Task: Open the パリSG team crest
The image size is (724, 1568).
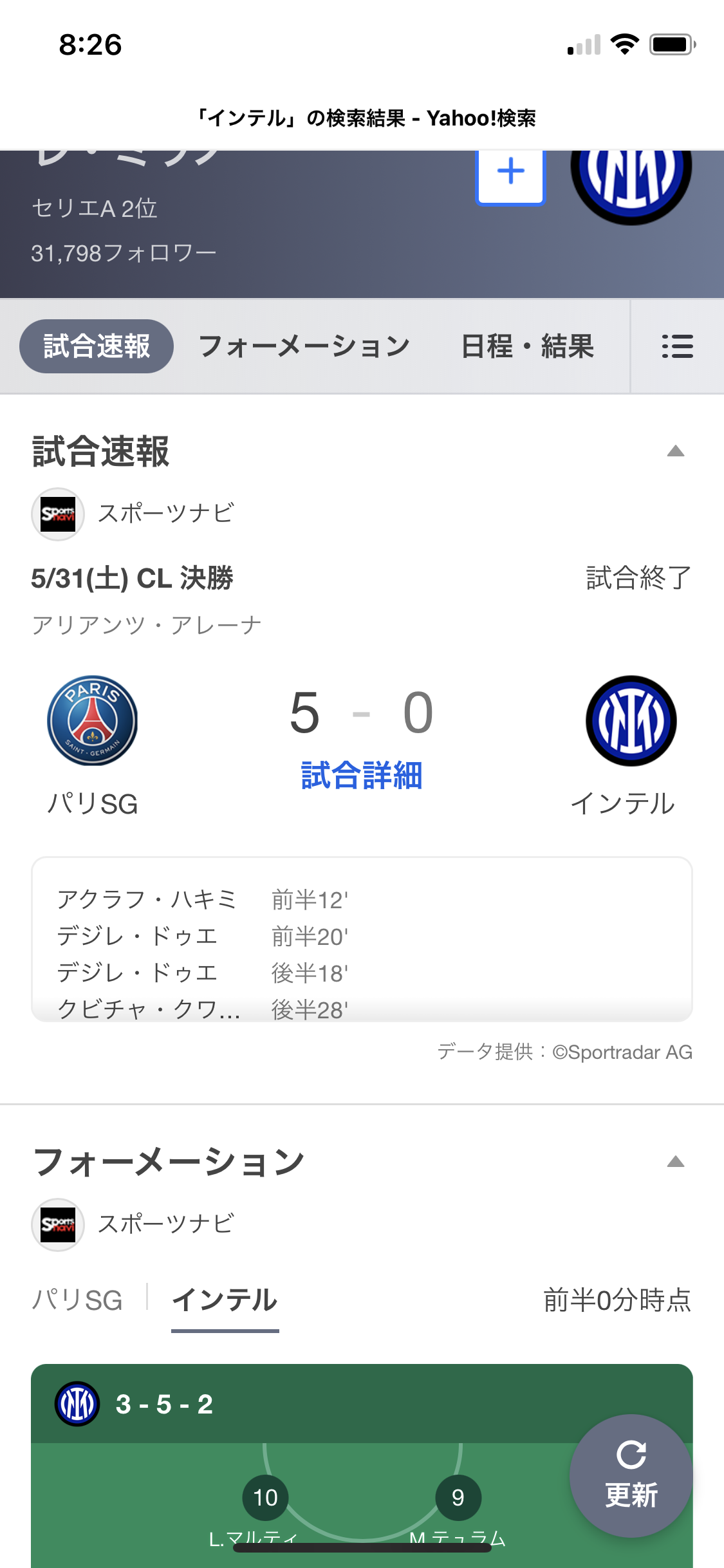Action: coord(93,720)
